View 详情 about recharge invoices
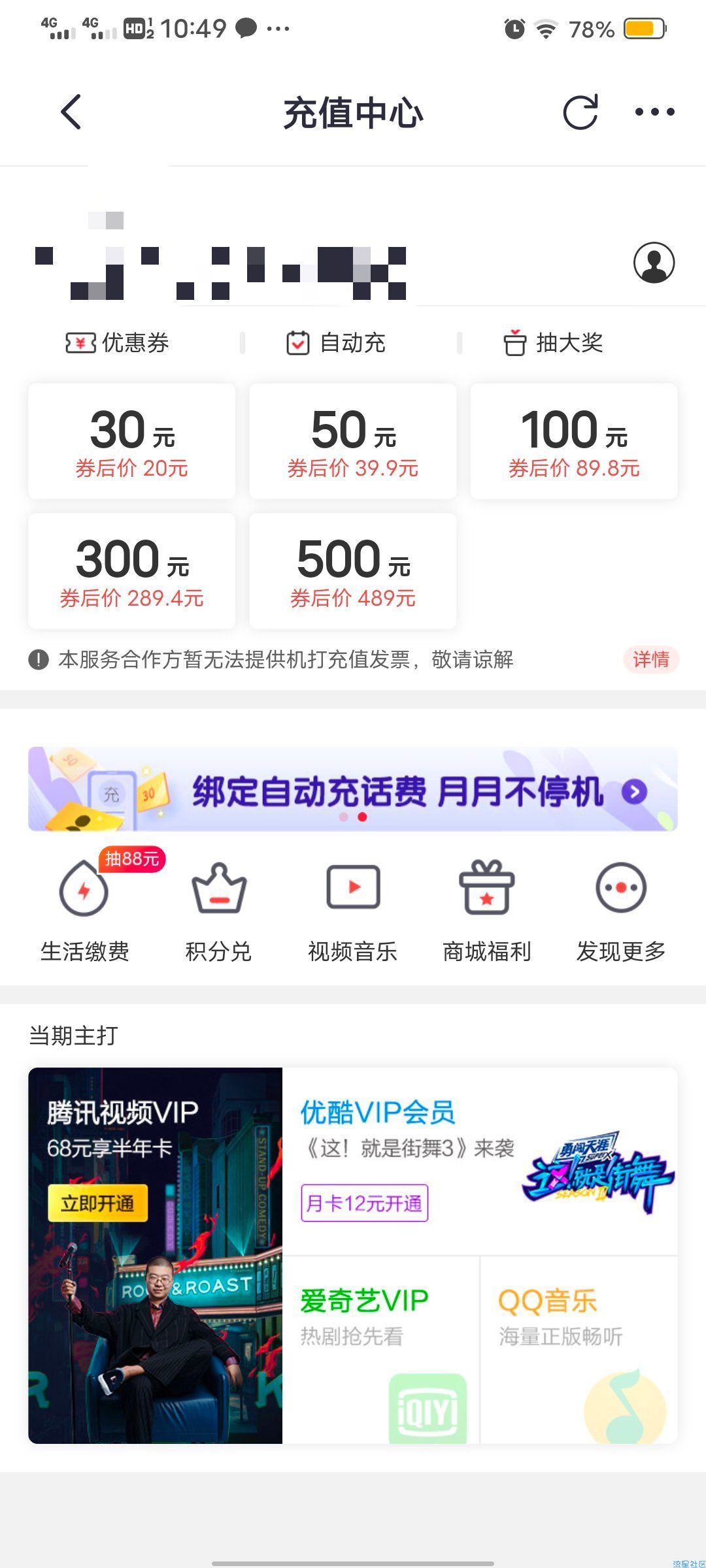This screenshot has height=1568, width=706. pyautogui.click(x=650, y=659)
